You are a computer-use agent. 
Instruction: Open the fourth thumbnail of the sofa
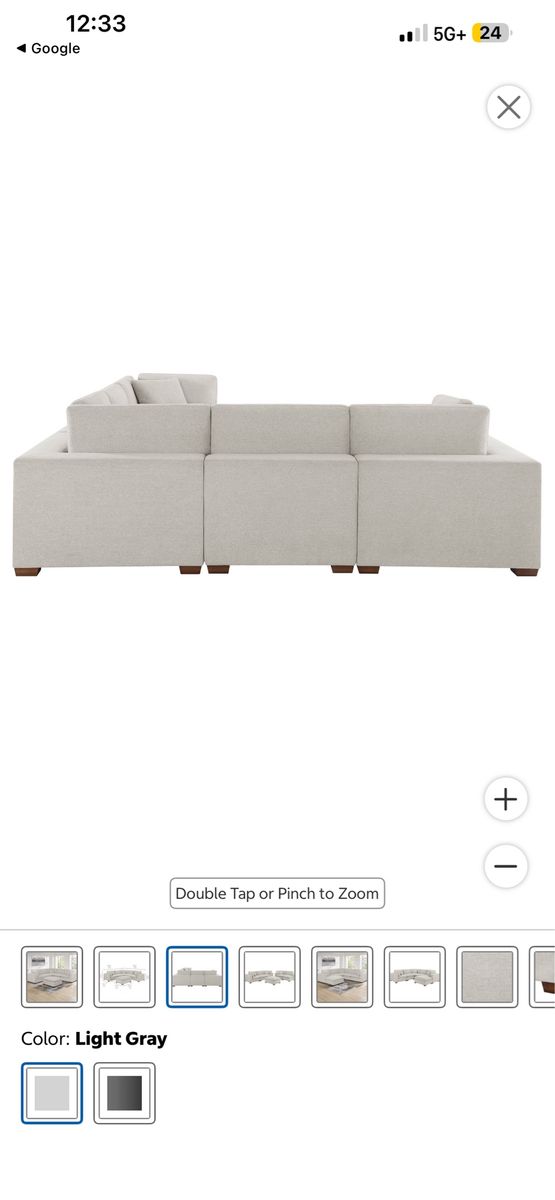(x=269, y=977)
